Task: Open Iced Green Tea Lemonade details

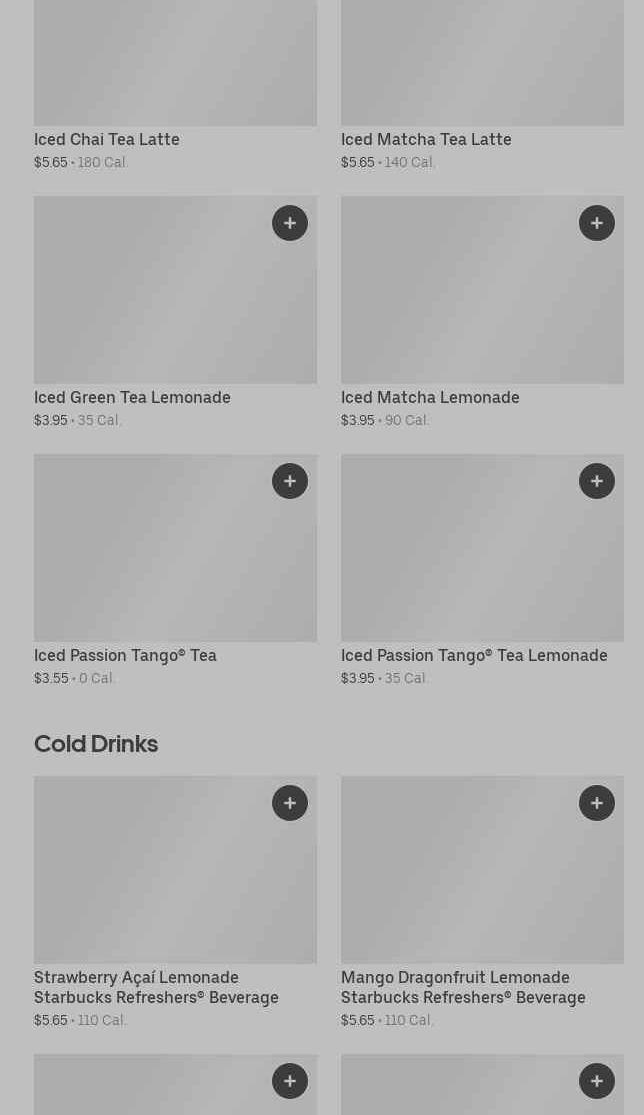Action: (x=132, y=398)
